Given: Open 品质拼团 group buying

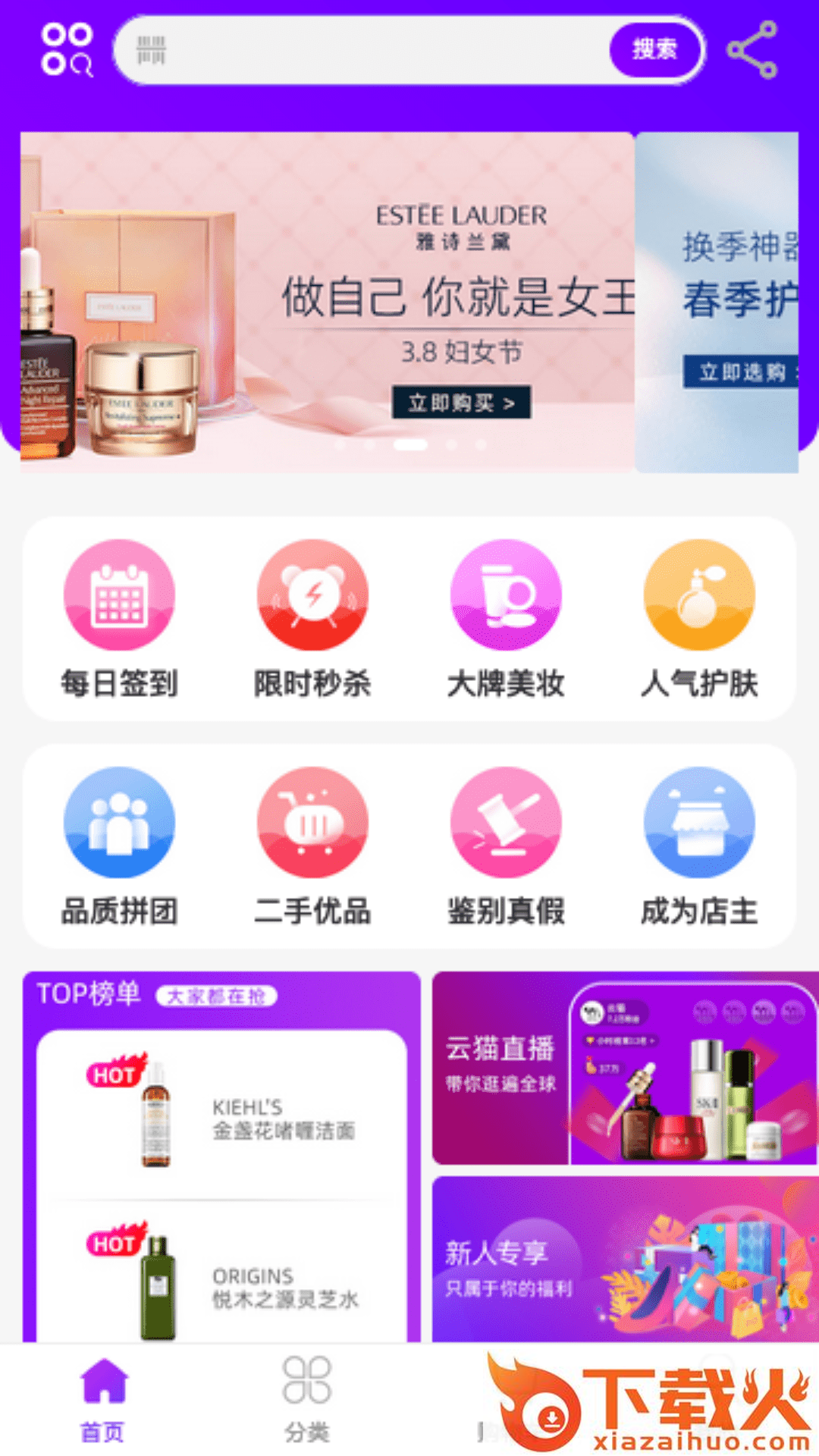Looking at the screenshot, I should coord(119,846).
